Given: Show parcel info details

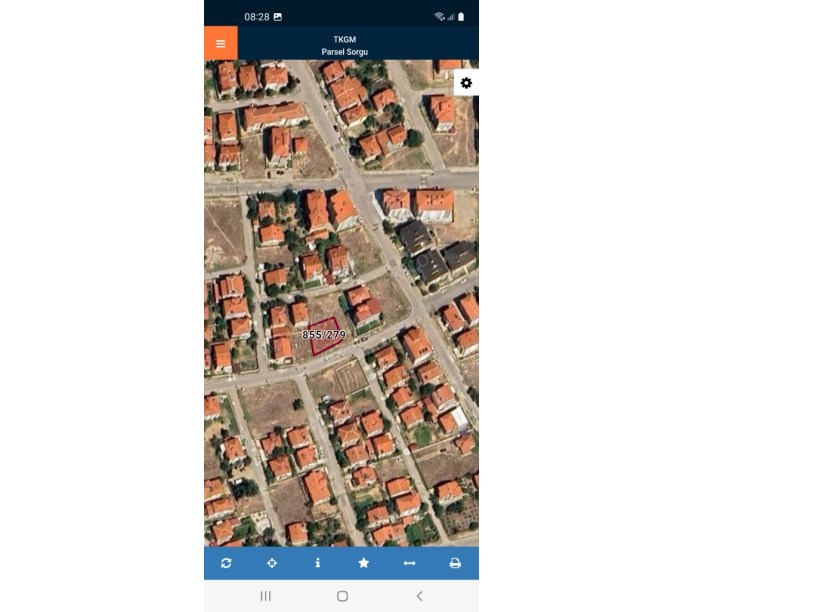Looking at the screenshot, I should pyautogui.click(x=318, y=563).
